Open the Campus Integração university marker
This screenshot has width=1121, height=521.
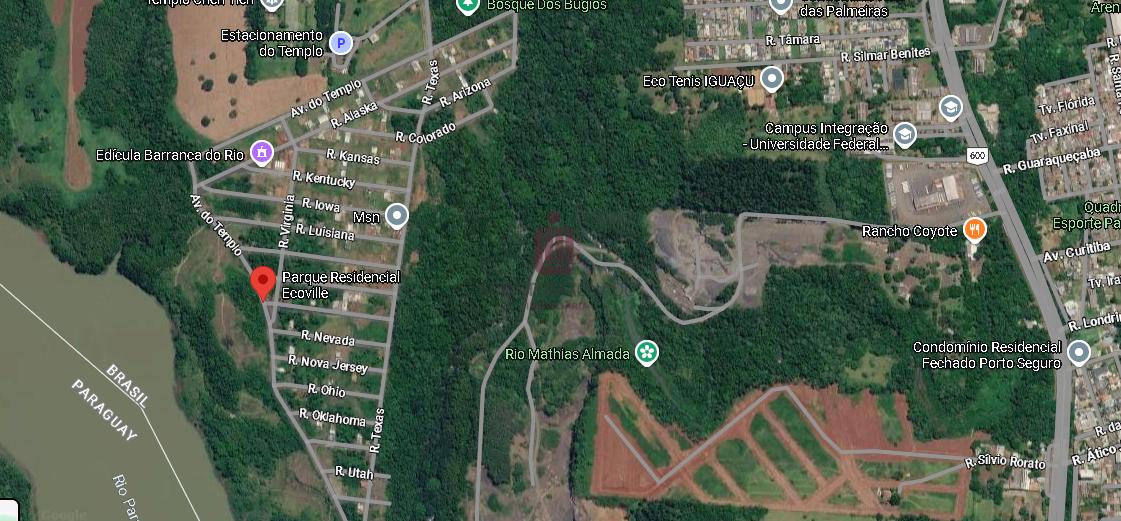pyautogui.click(x=904, y=134)
